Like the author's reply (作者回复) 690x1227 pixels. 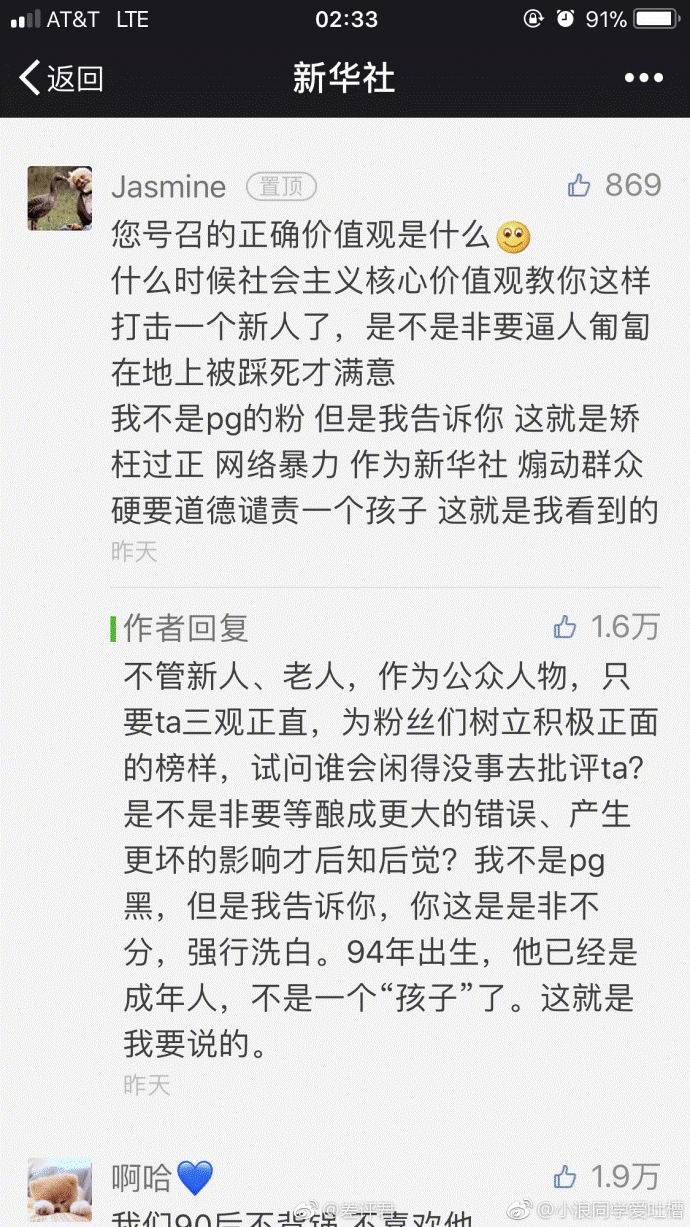566,627
